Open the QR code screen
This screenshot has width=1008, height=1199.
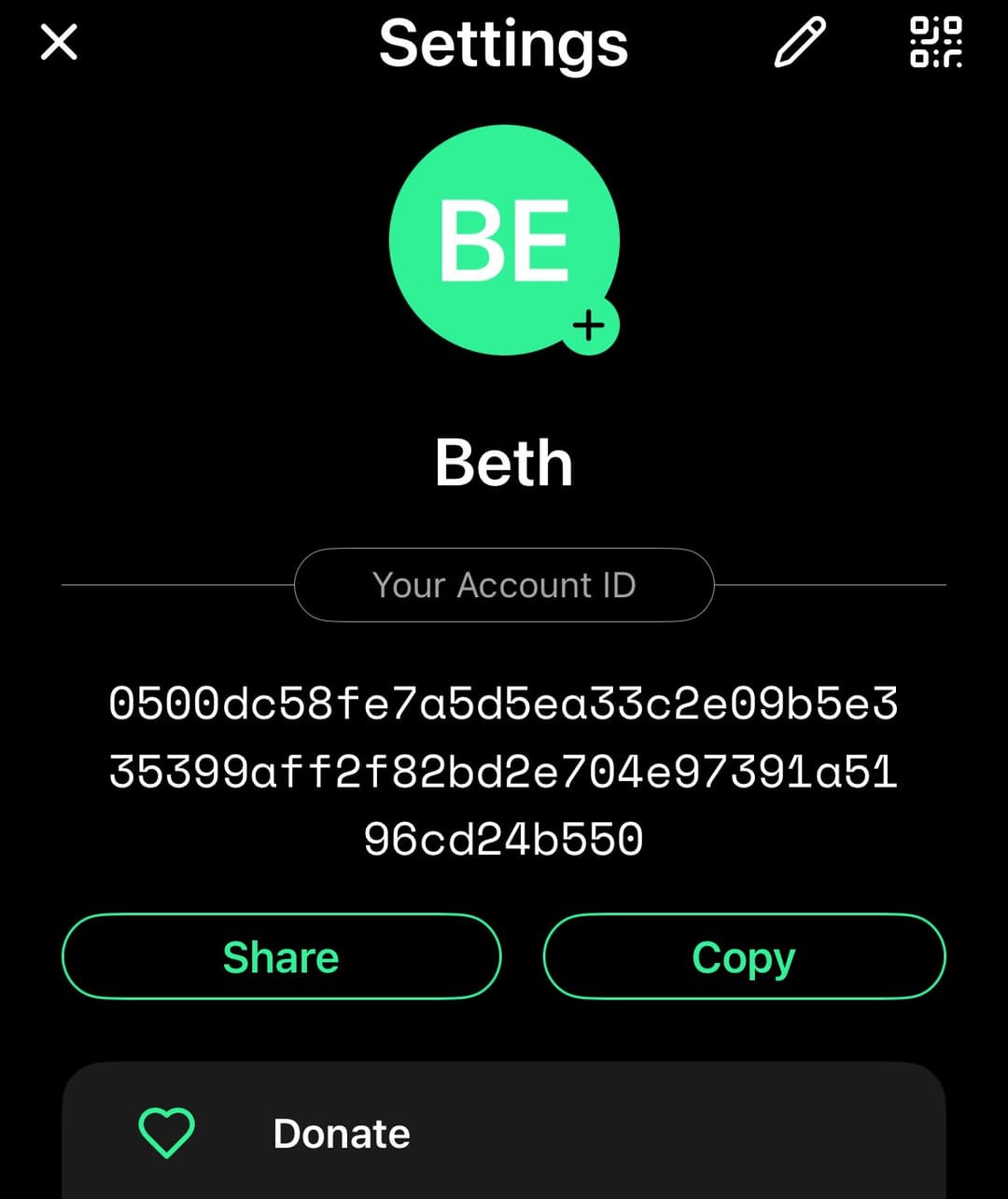(935, 43)
